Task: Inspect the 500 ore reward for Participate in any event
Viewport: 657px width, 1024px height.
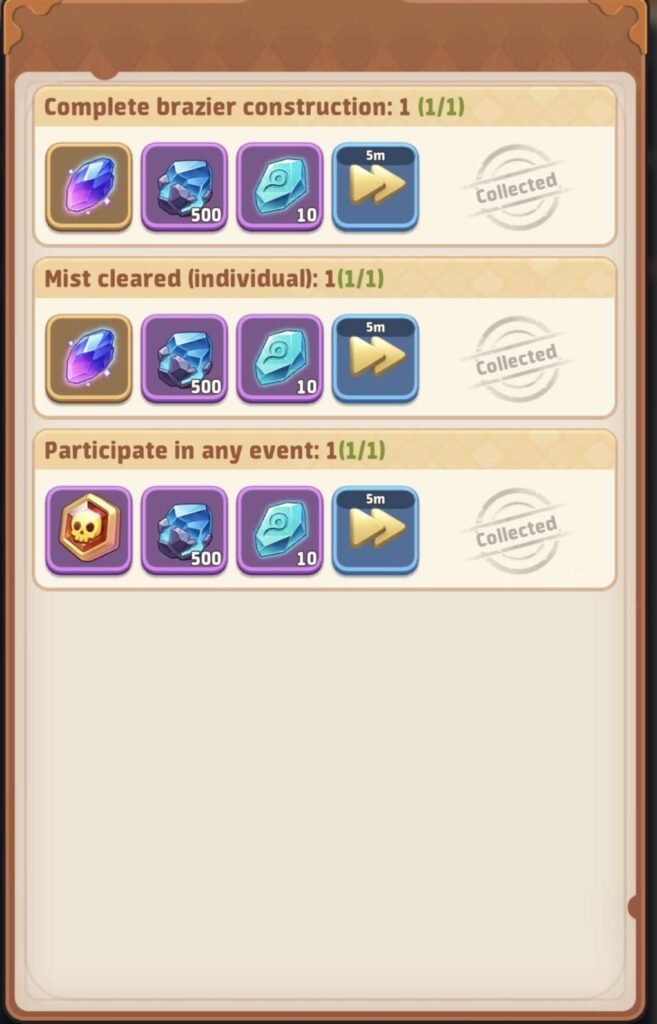Action: pos(184,530)
